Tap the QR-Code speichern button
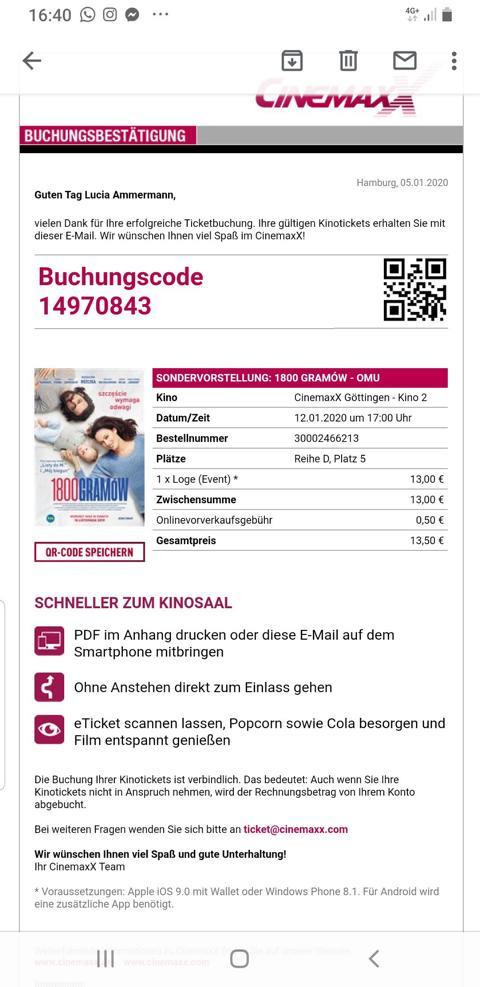480x987 pixels. point(89,552)
